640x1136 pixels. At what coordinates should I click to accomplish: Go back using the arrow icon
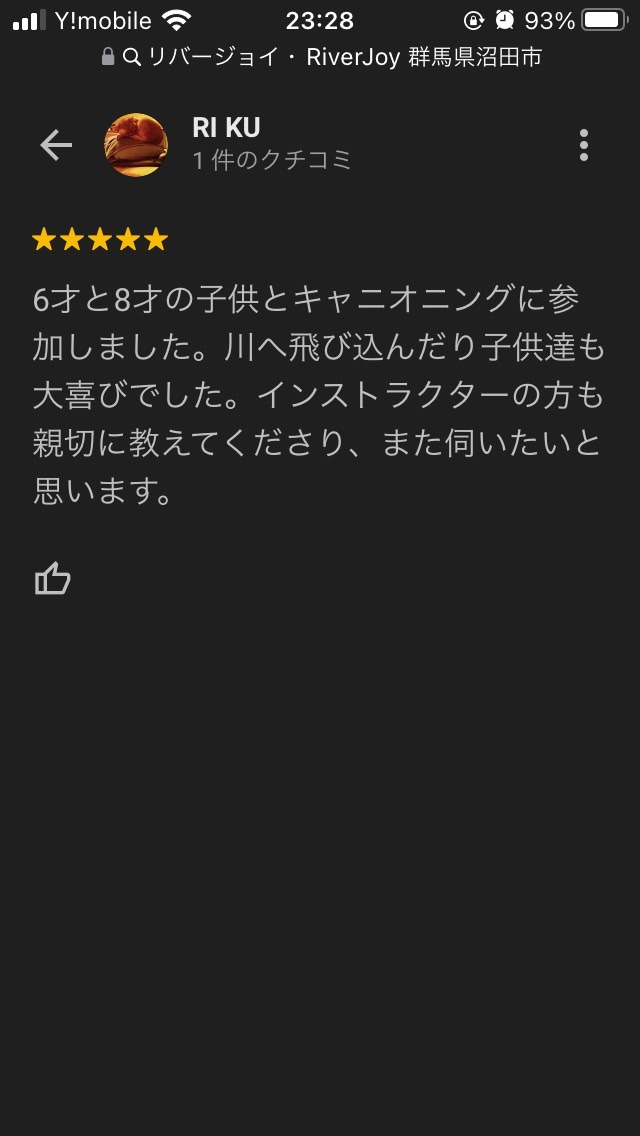pos(56,146)
